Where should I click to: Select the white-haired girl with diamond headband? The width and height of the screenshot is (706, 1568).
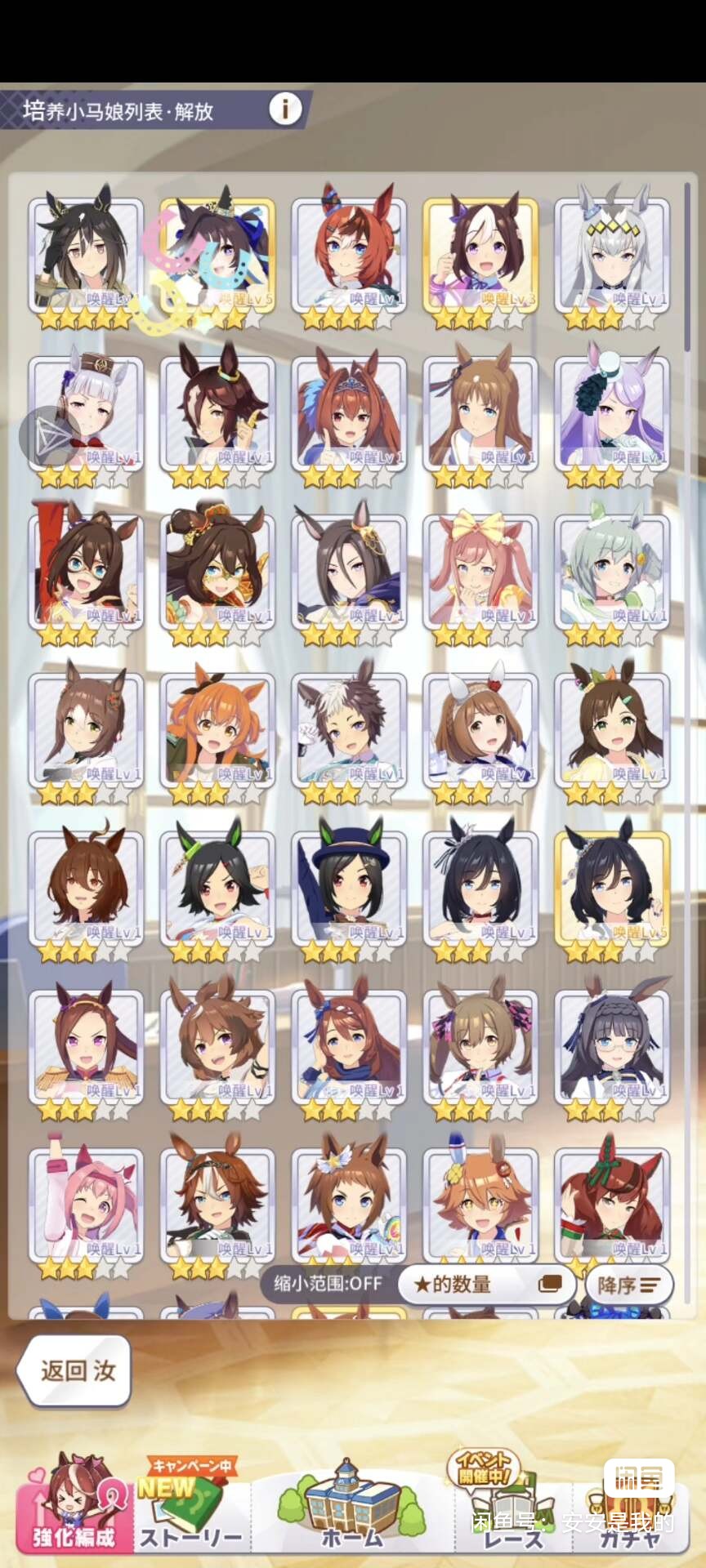coord(612,255)
